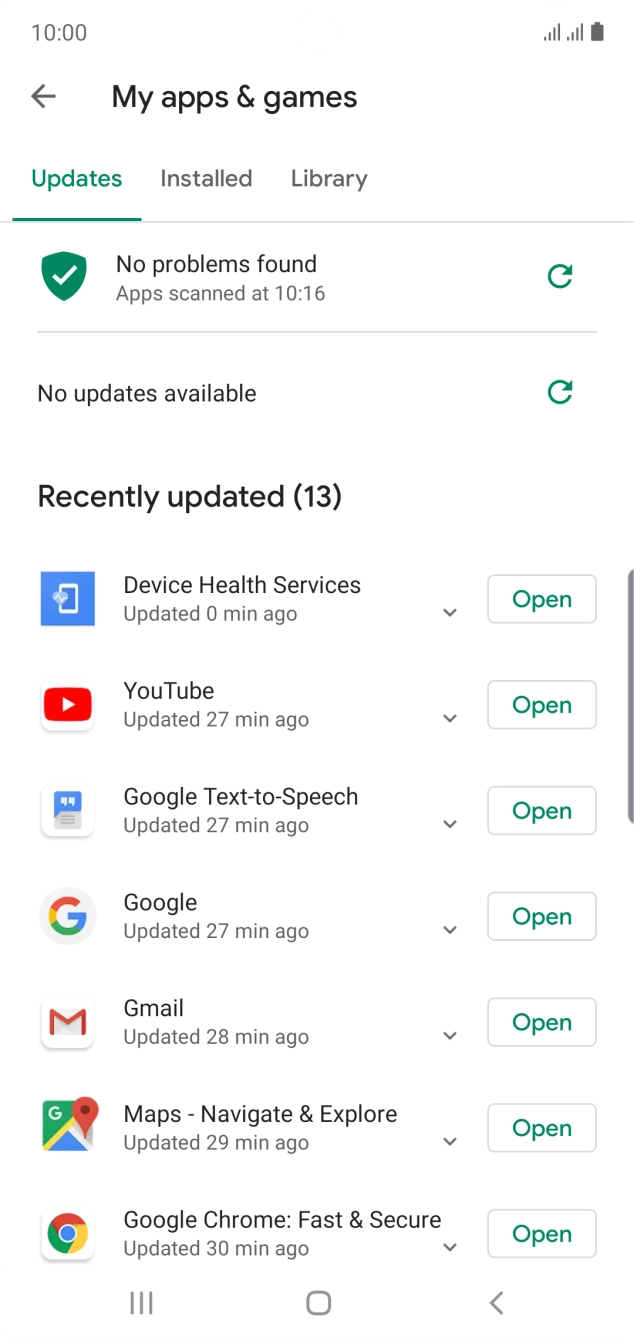Go back from My apps & games
634x1340 pixels.
(43, 96)
